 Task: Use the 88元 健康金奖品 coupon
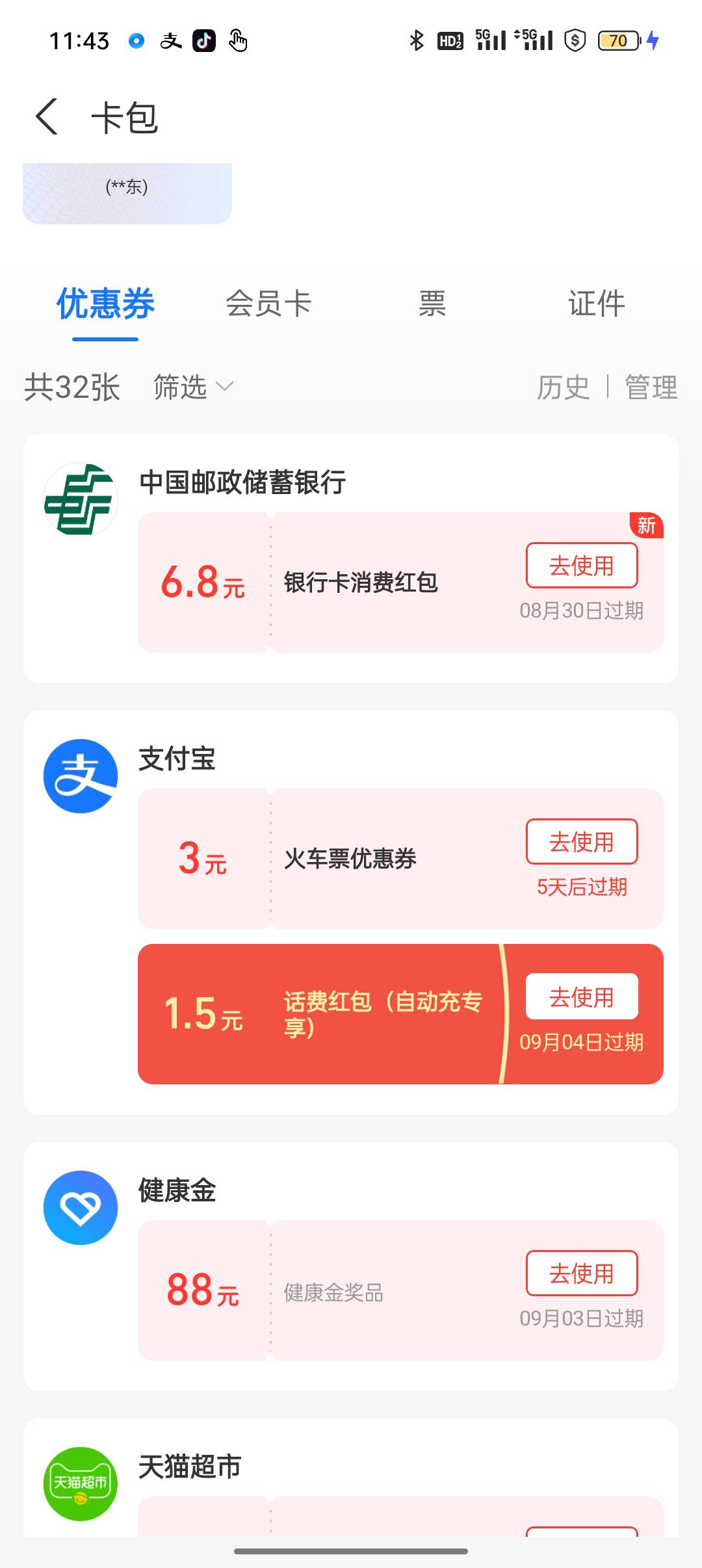tap(581, 1274)
